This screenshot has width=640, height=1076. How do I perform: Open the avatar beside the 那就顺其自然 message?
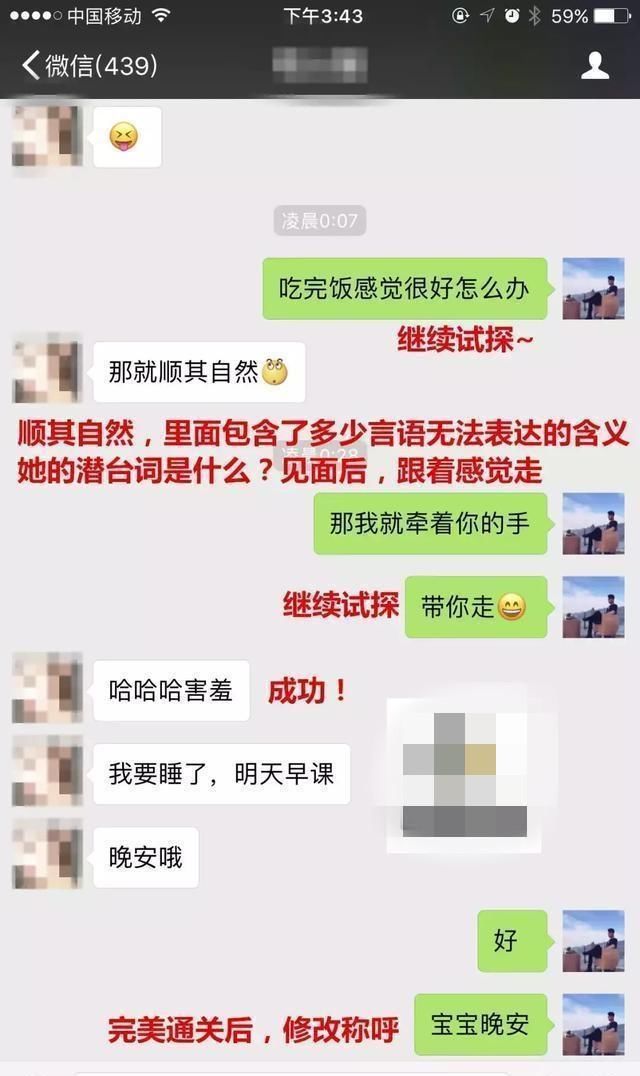tap(47, 369)
